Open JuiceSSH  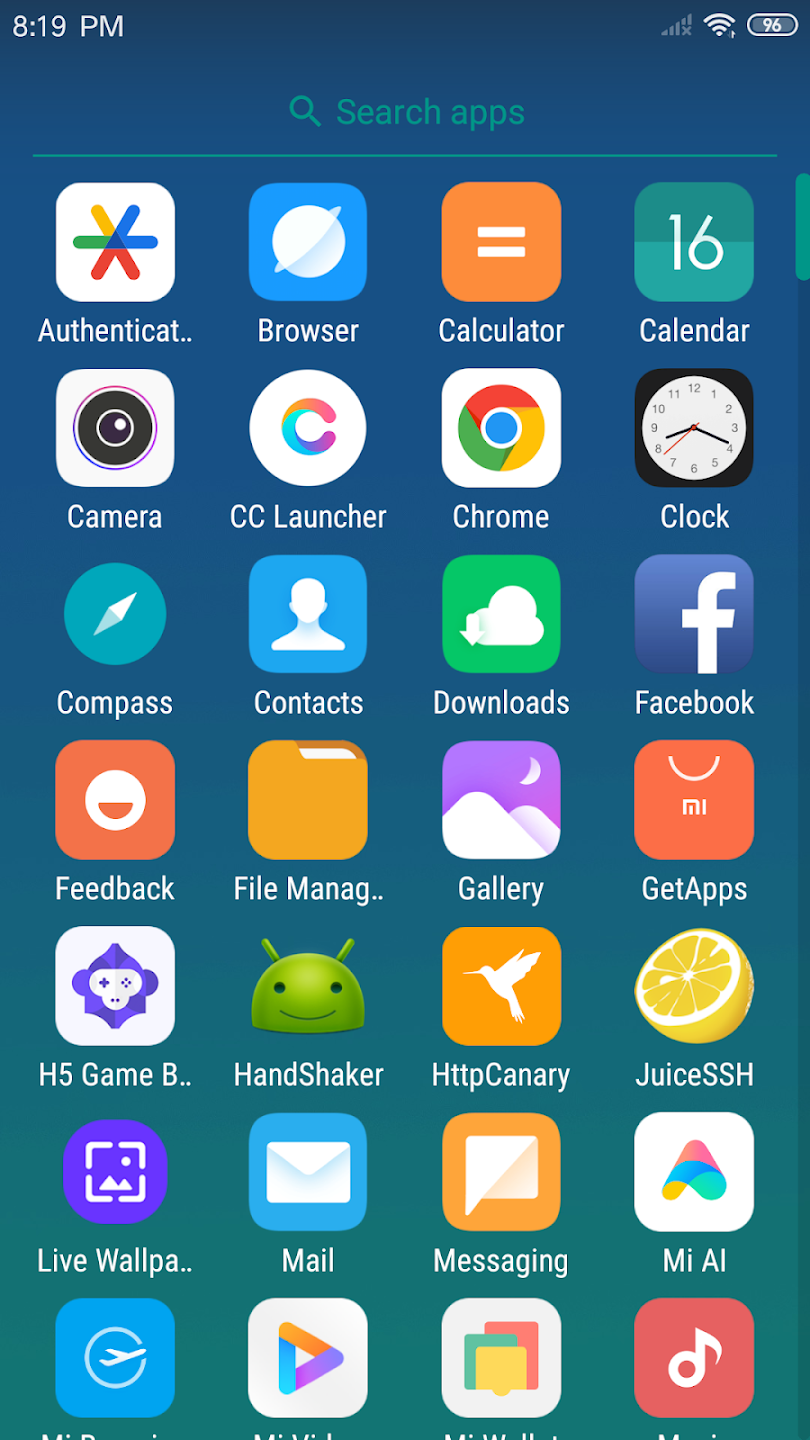(x=693, y=986)
